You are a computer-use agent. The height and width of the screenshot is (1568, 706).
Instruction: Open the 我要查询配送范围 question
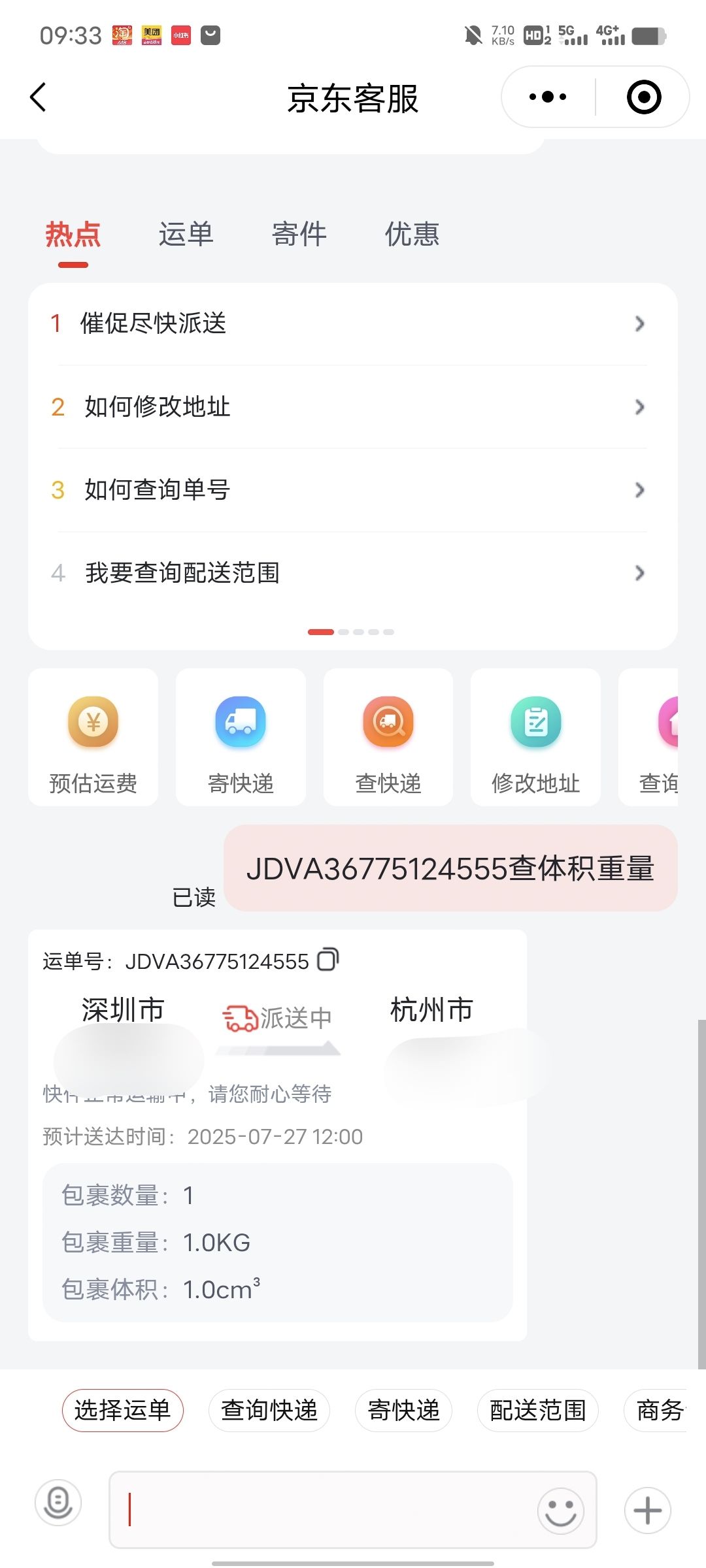352,573
